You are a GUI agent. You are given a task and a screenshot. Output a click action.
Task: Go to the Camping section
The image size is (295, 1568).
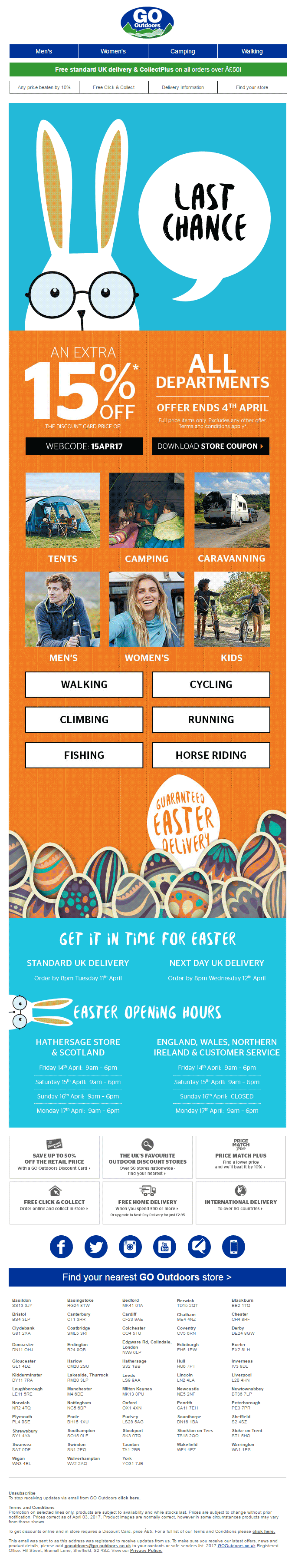[x=183, y=51]
